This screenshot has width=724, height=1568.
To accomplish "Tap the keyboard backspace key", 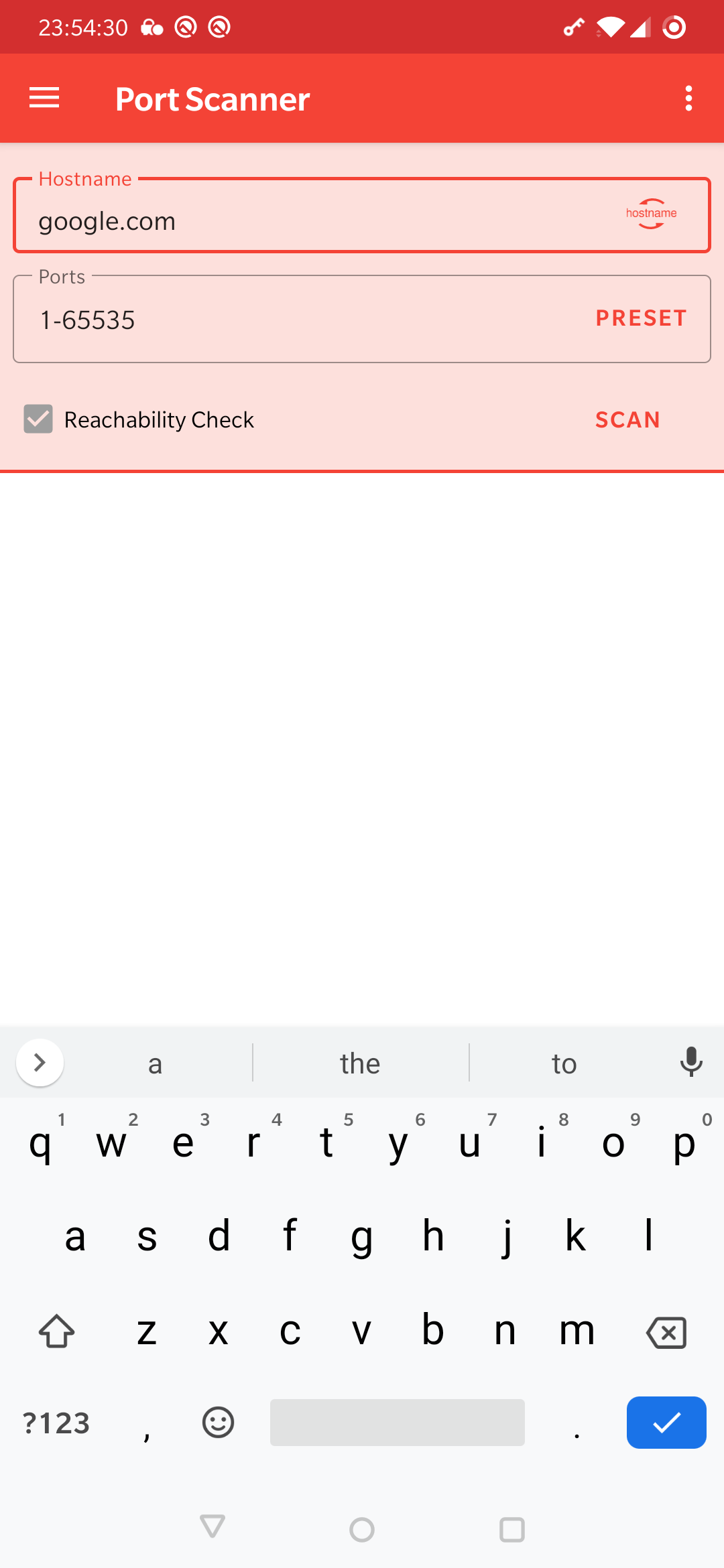I will [x=666, y=1332].
